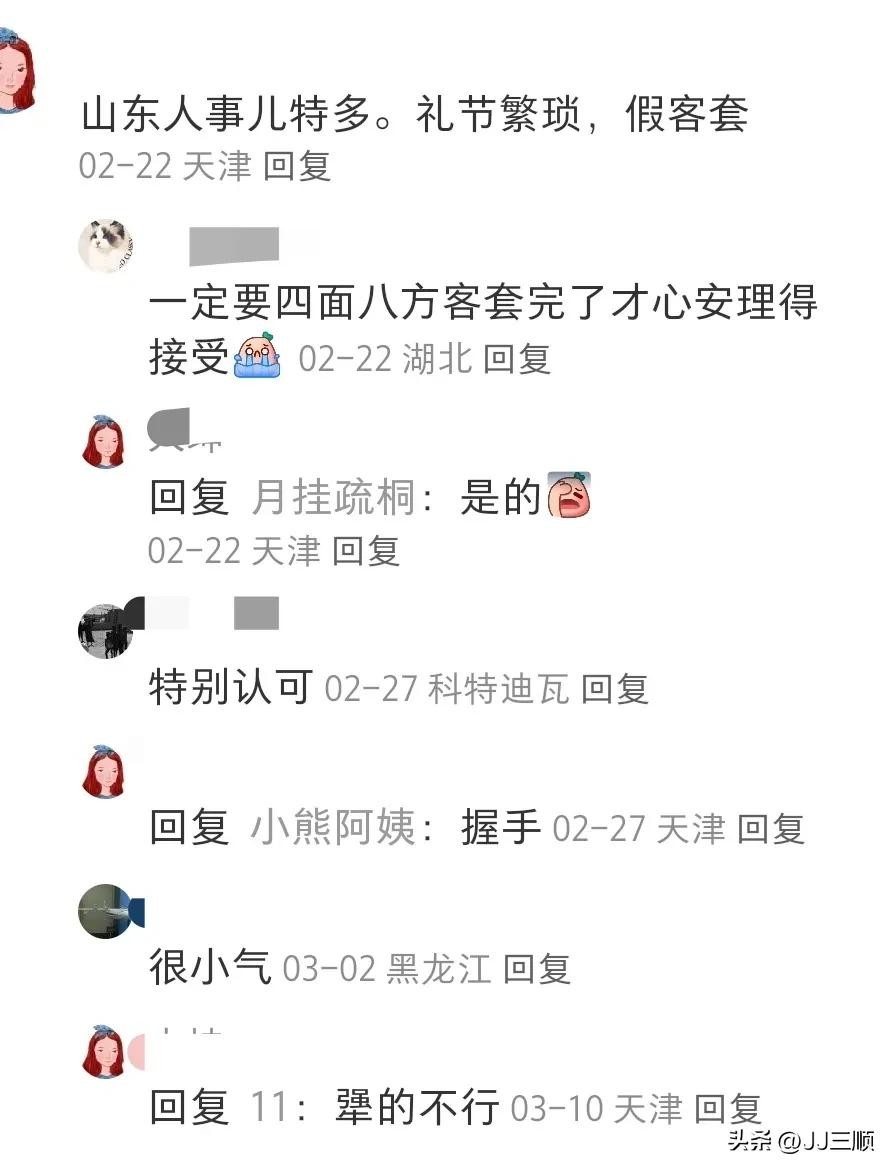
Task: Open 月挂疏桐's profile from the reply mention
Action: [x=333, y=497]
